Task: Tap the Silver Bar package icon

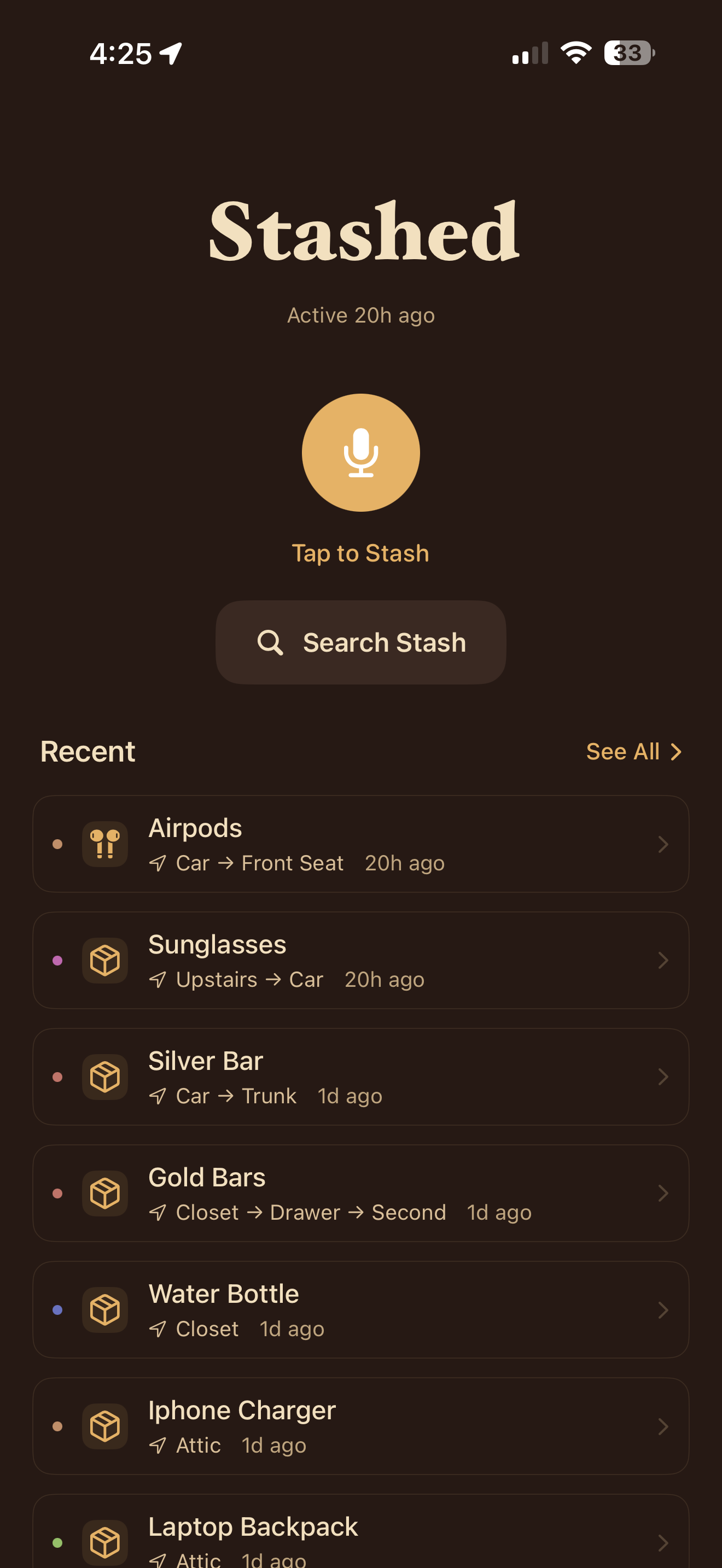Action: 104,1076
